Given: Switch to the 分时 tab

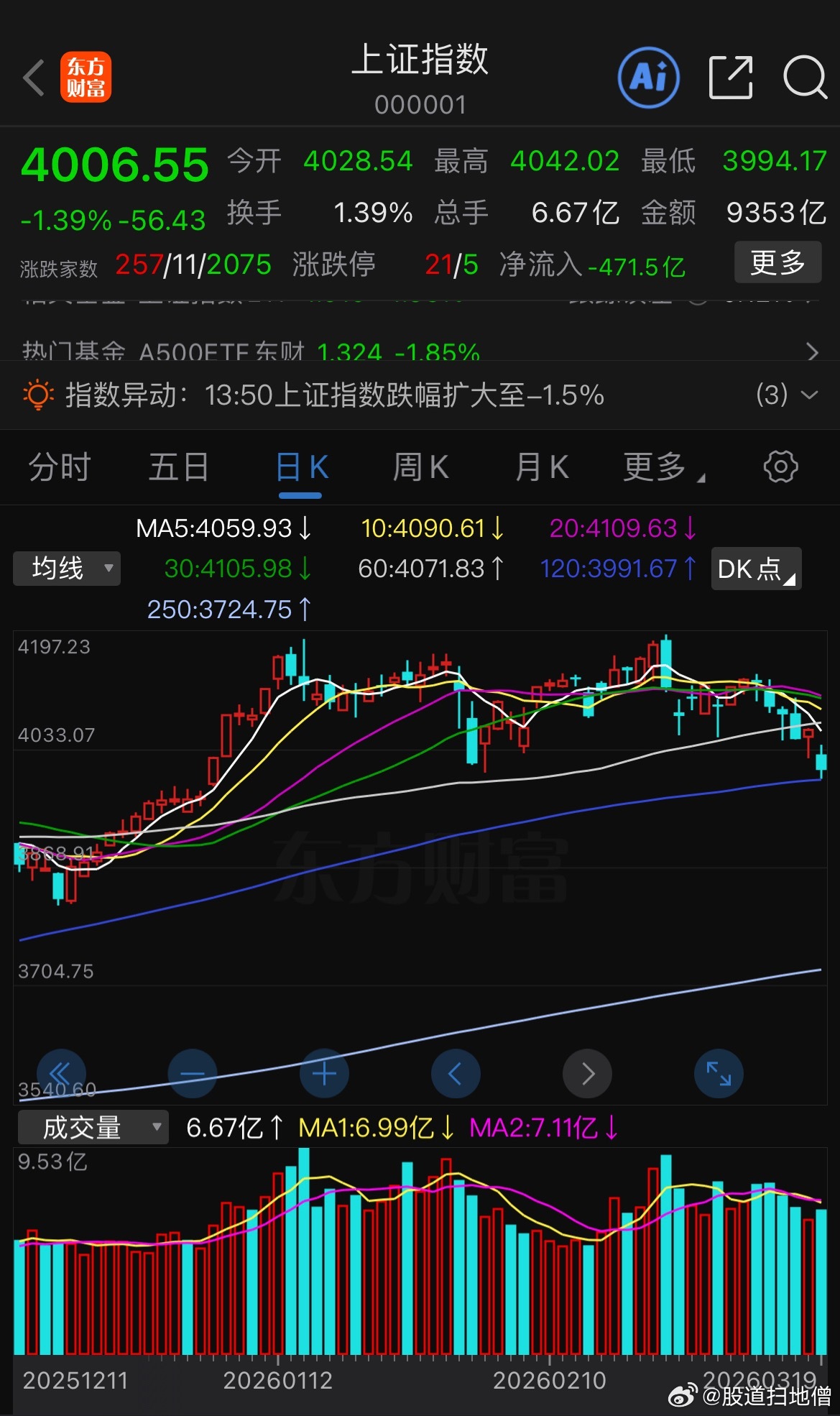Looking at the screenshot, I should tap(58, 466).
